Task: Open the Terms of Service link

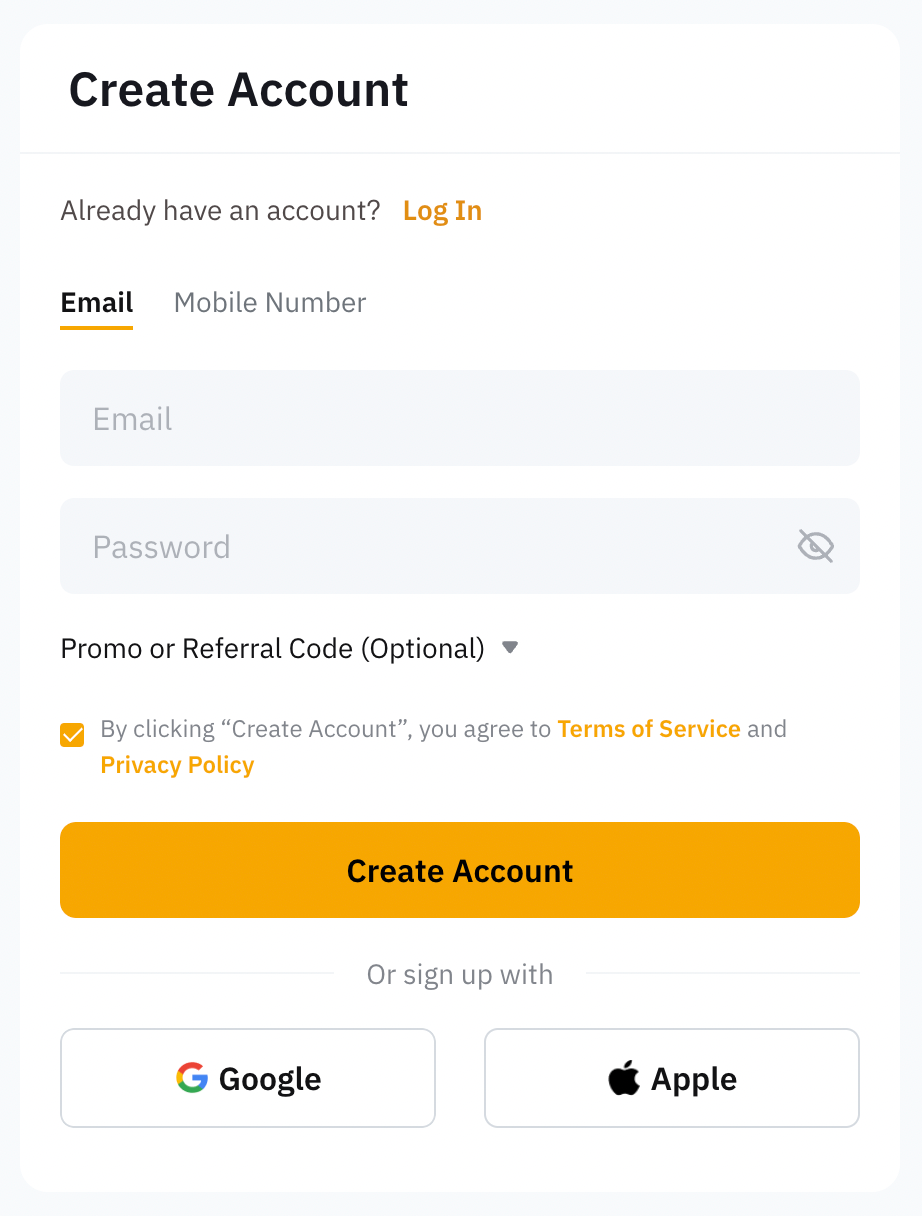Action: pos(648,729)
